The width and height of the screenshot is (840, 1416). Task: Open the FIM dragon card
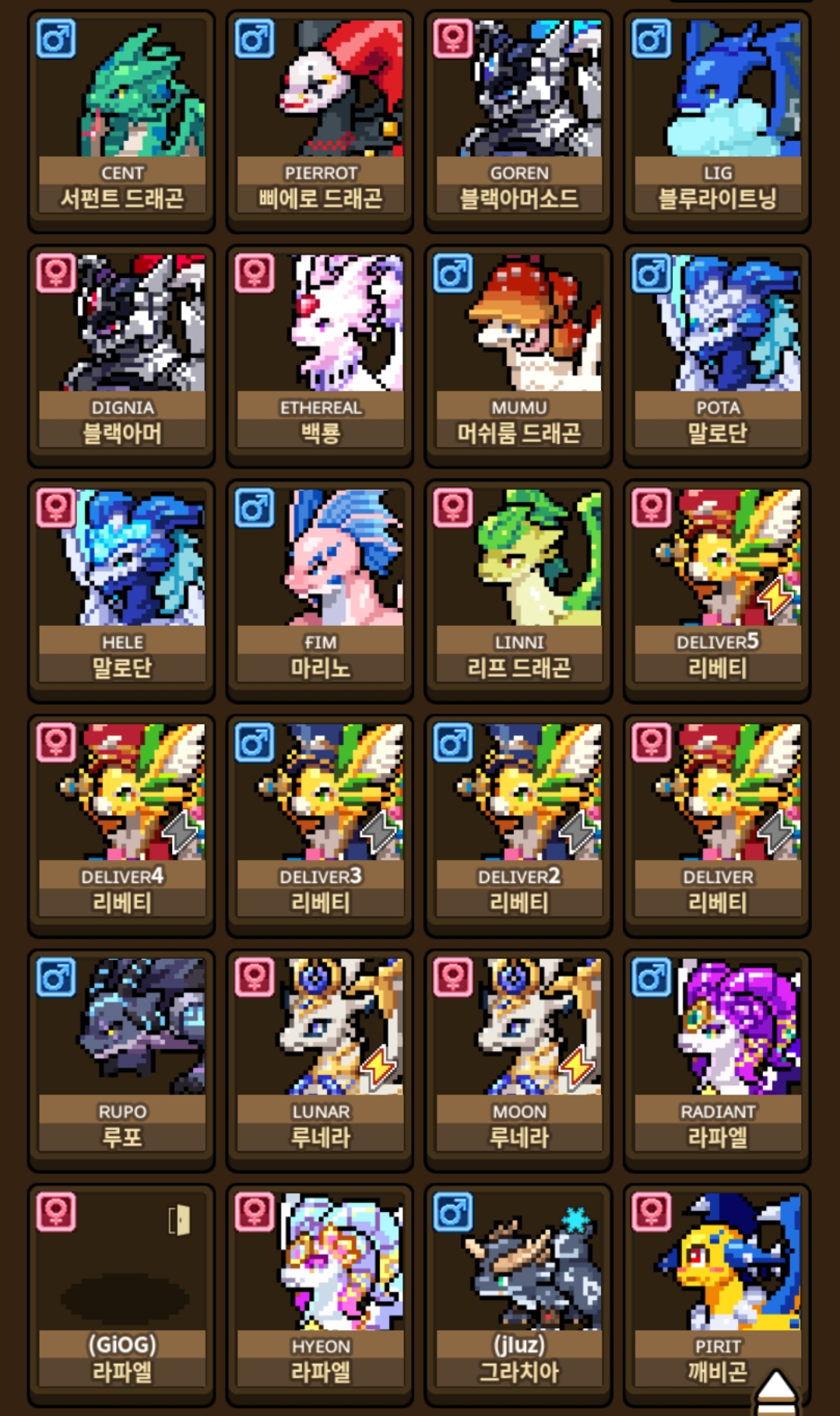(x=320, y=589)
